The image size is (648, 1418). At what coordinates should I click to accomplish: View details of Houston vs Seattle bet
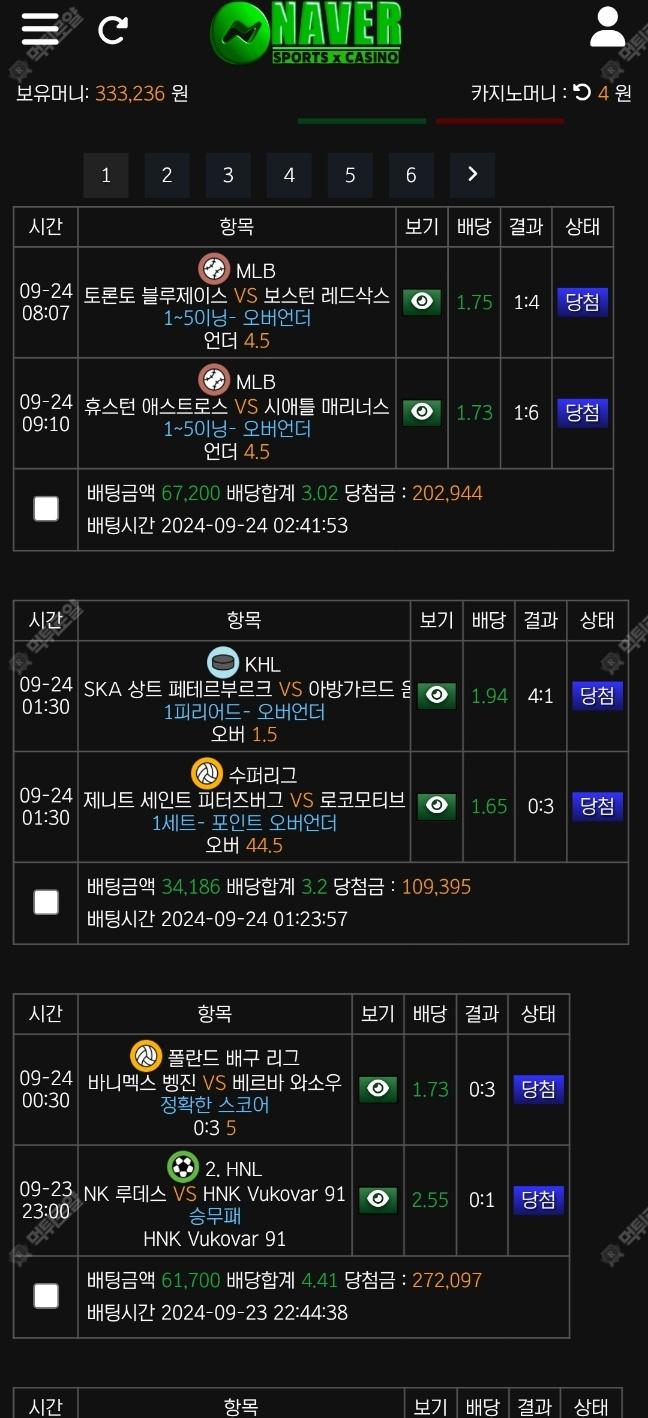click(x=421, y=412)
